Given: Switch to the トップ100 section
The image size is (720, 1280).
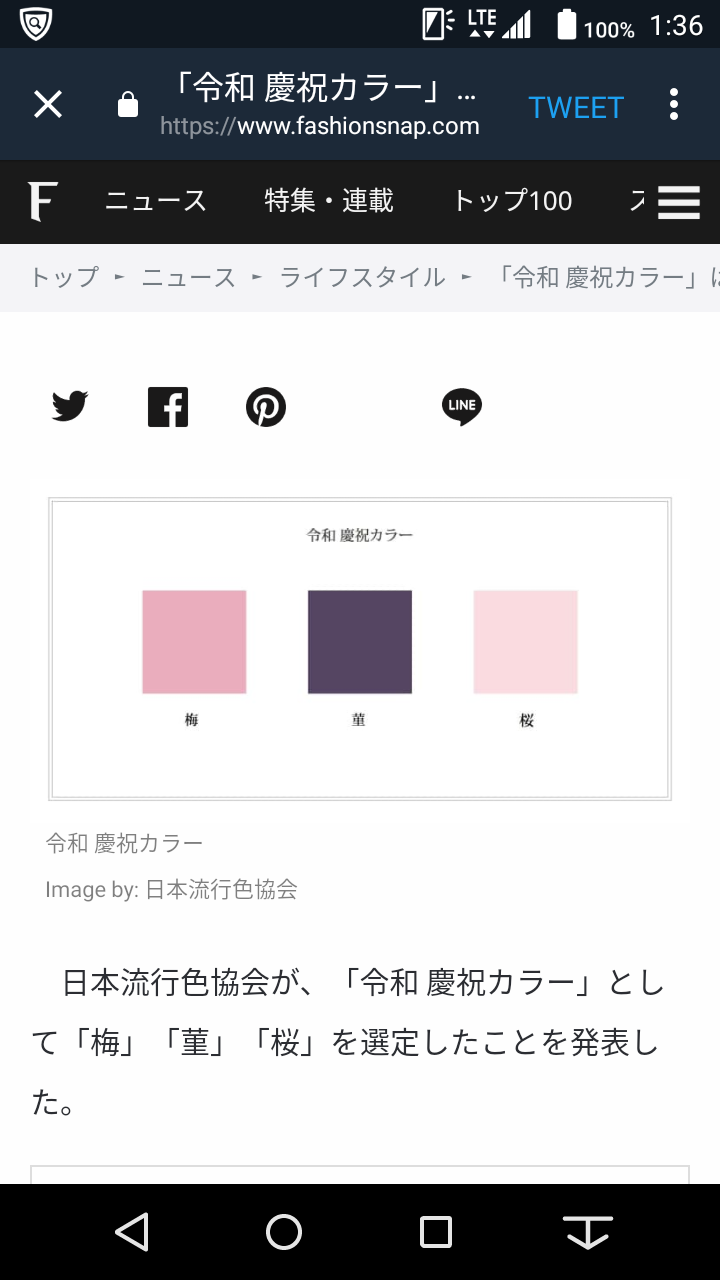Looking at the screenshot, I should pos(512,201).
